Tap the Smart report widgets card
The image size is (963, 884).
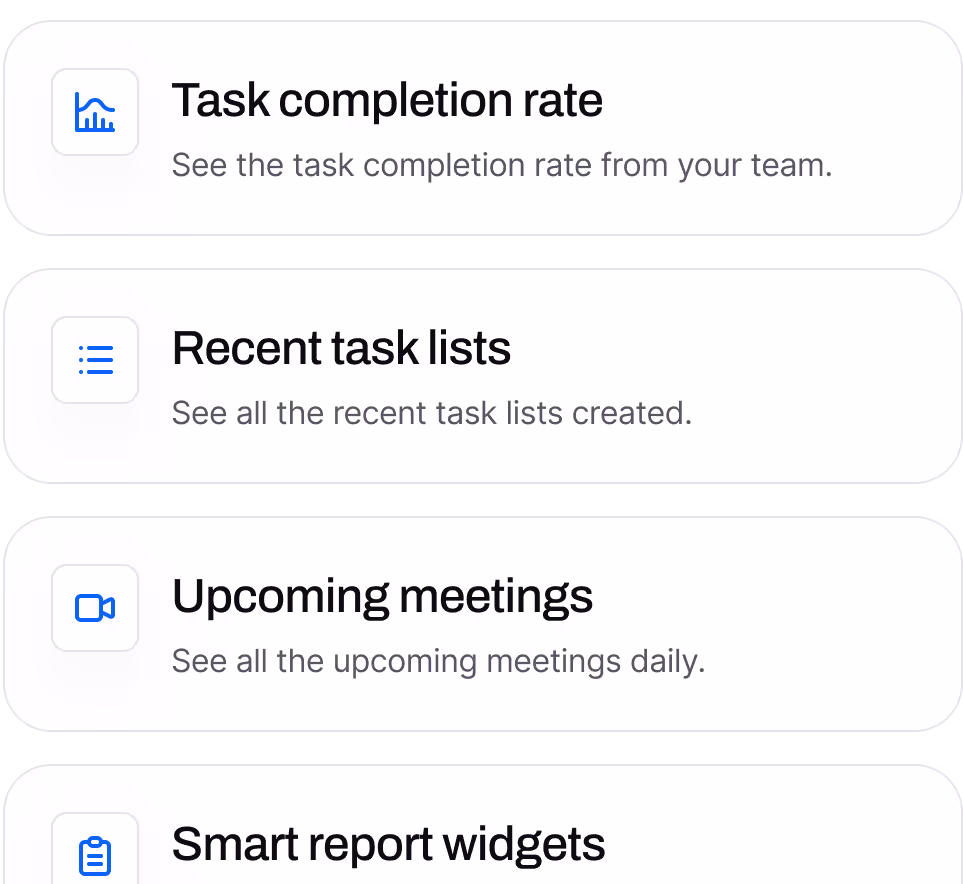pyautogui.click(x=482, y=840)
